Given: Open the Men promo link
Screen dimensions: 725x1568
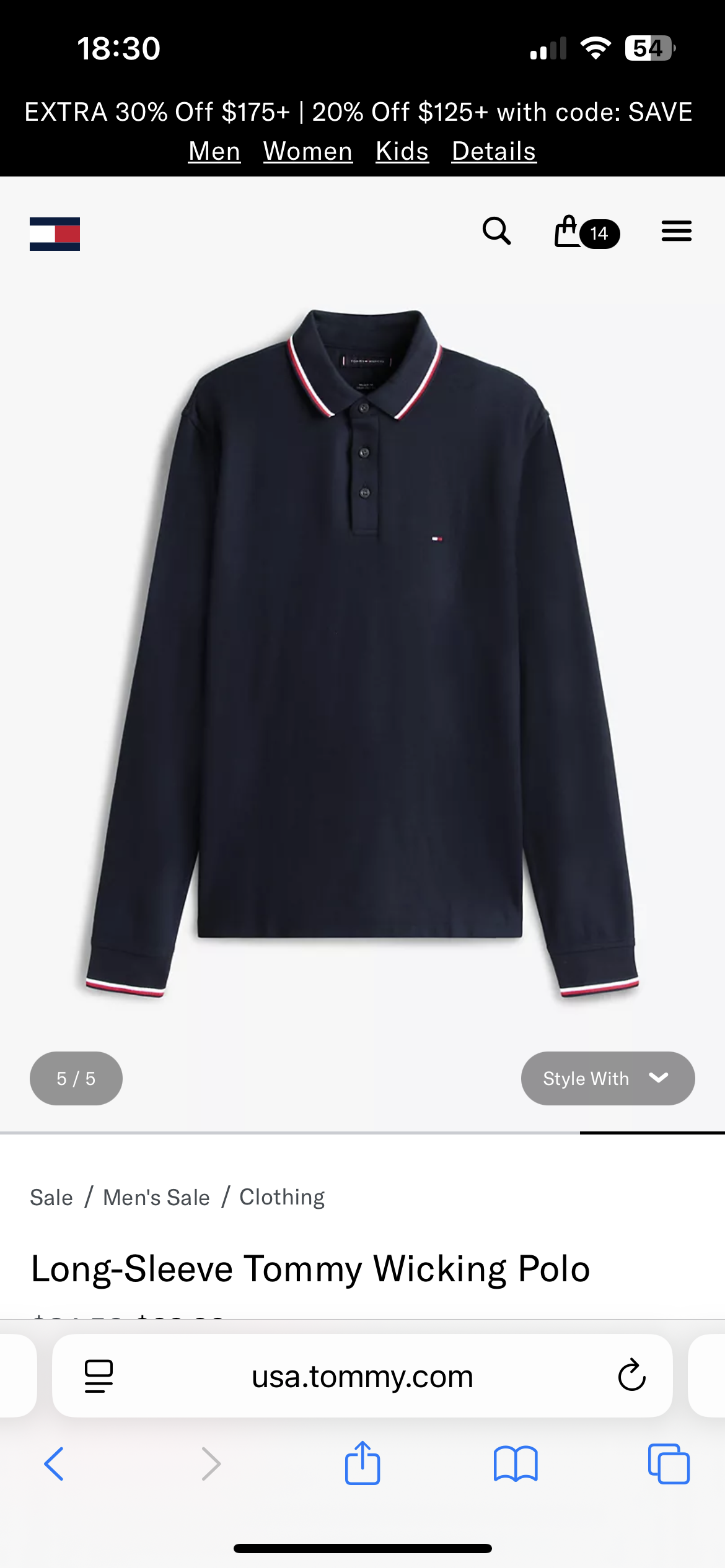Looking at the screenshot, I should click(x=214, y=151).
